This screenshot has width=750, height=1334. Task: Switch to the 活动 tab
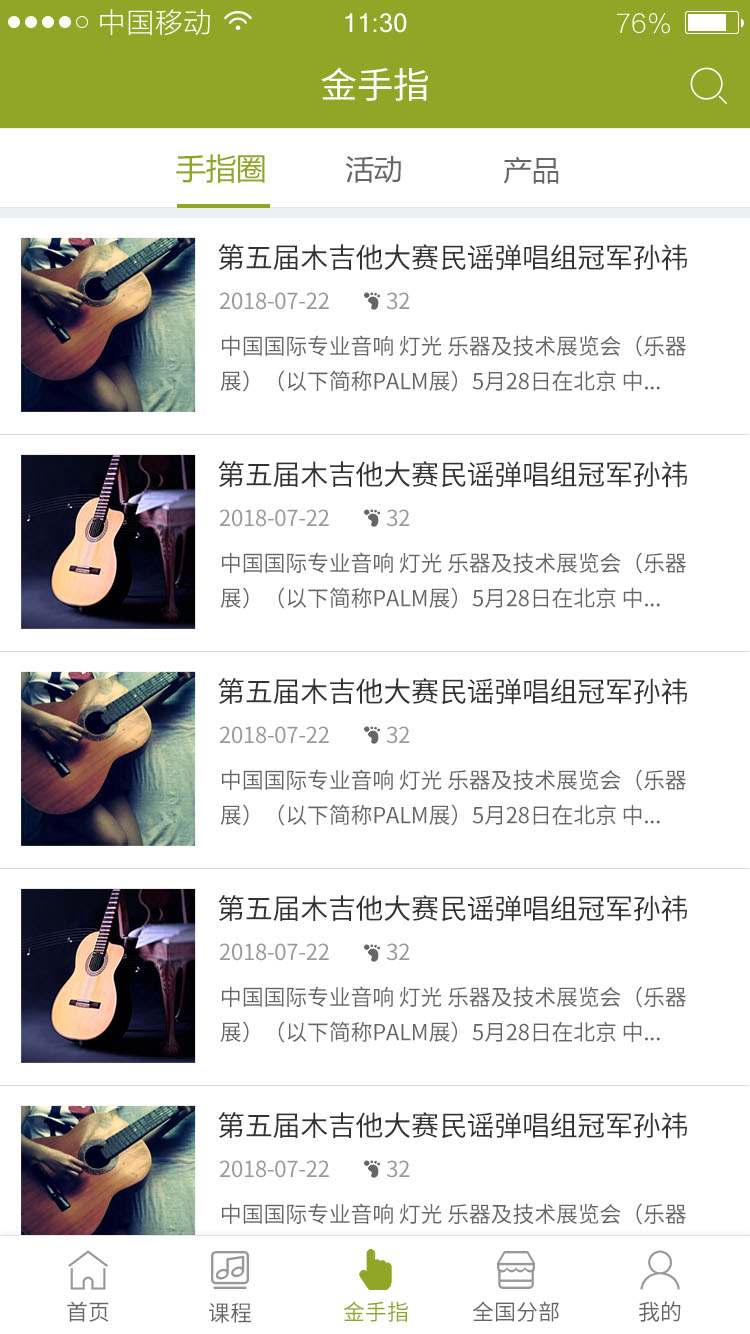point(374,170)
